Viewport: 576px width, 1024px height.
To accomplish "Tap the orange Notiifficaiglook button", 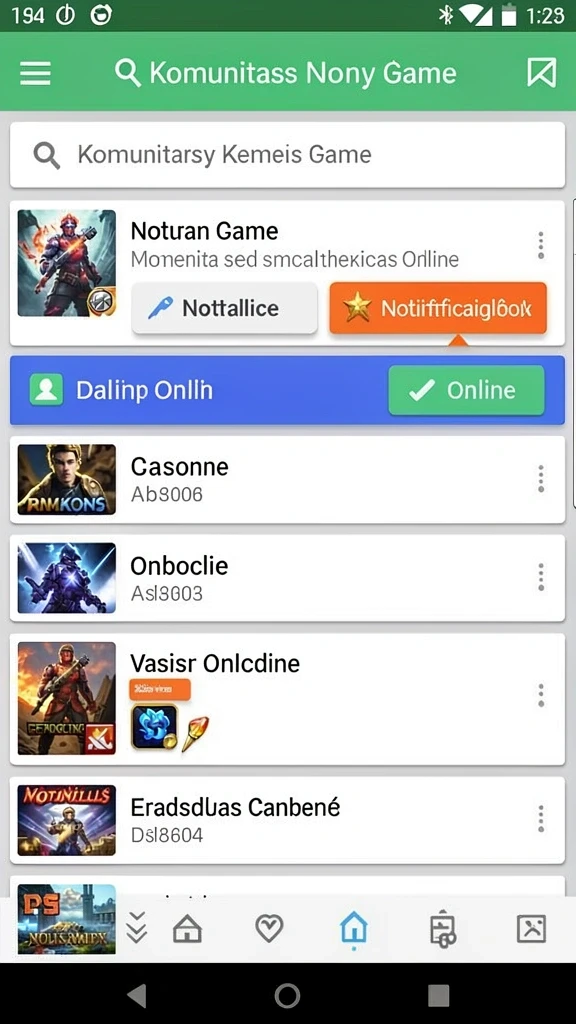I will [438, 308].
